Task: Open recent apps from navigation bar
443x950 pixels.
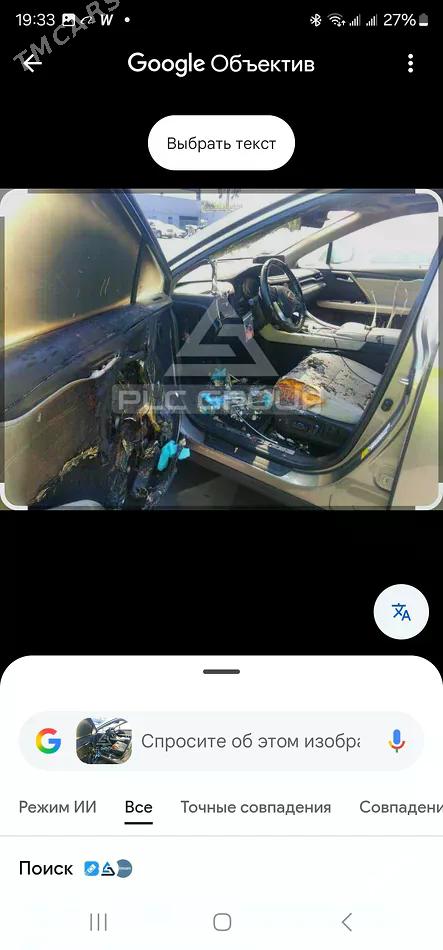Action: click(98, 922)
